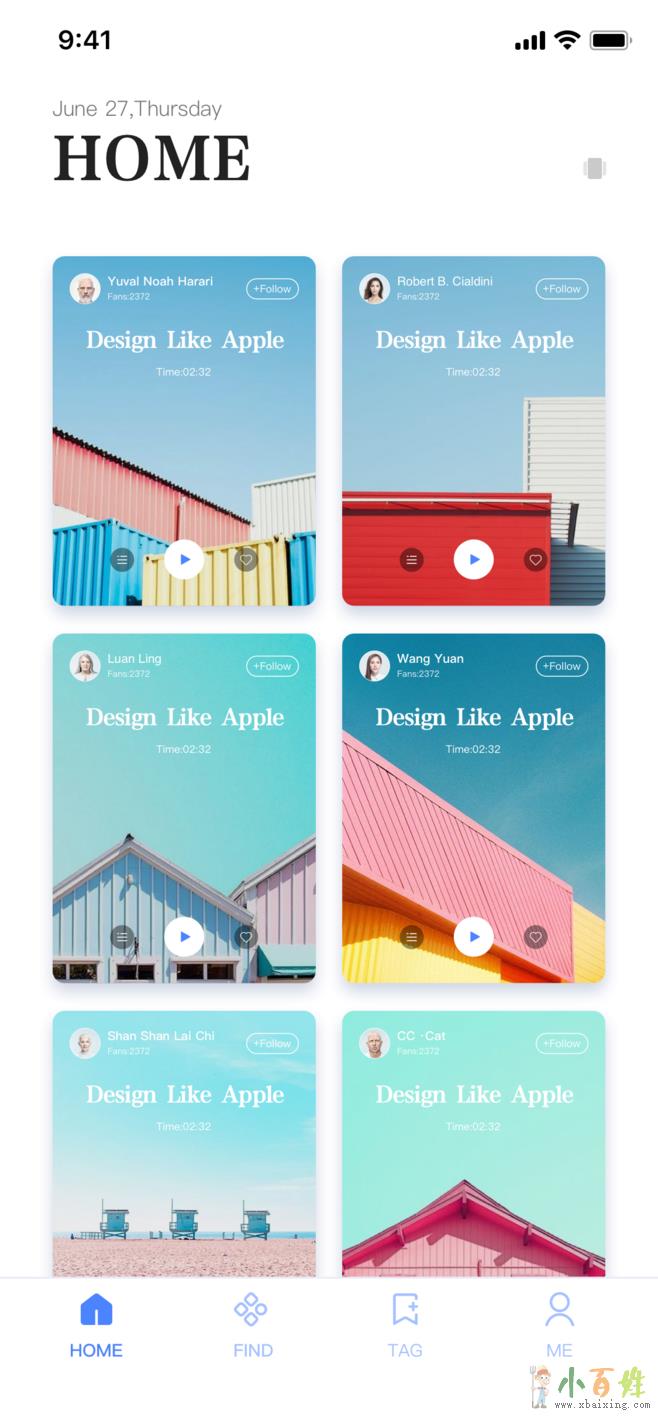The width and height of the screenshot is (658, 1425).
Task: Follow Wang Yuan
Action: 562,666
